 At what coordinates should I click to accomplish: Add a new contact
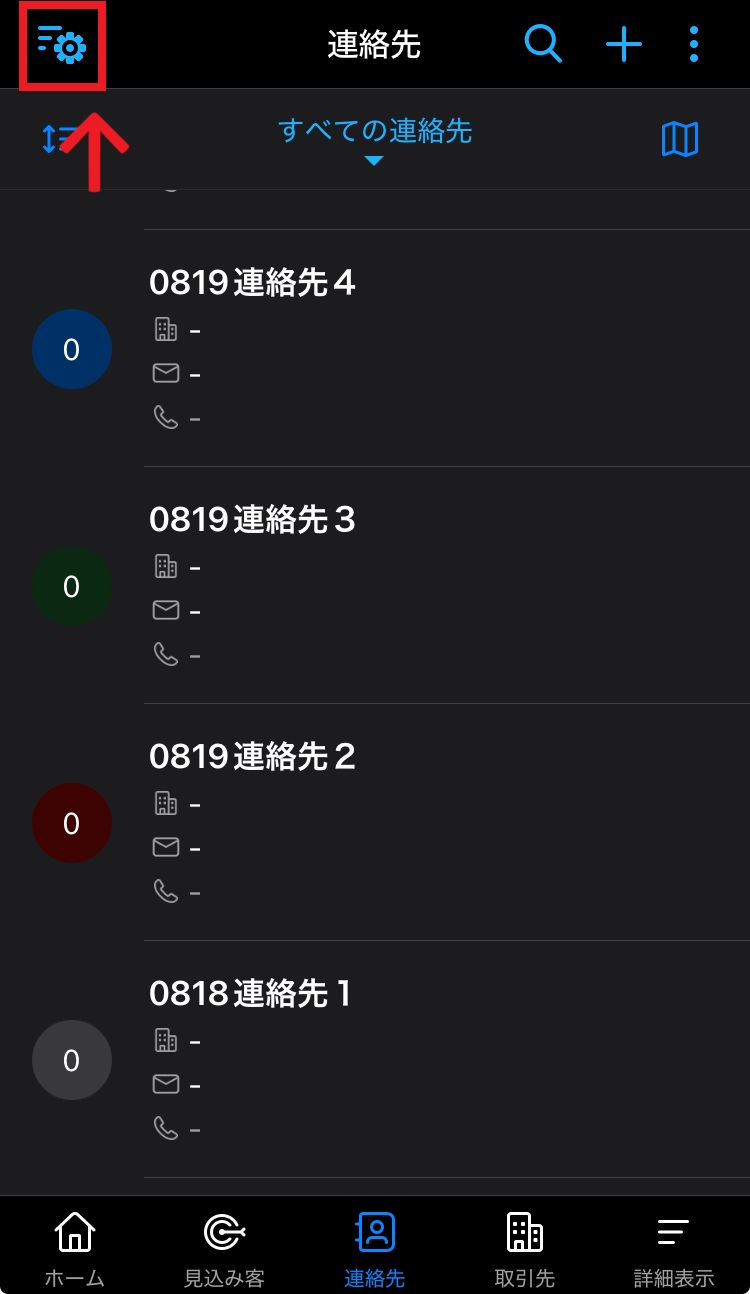pos(623,44)
